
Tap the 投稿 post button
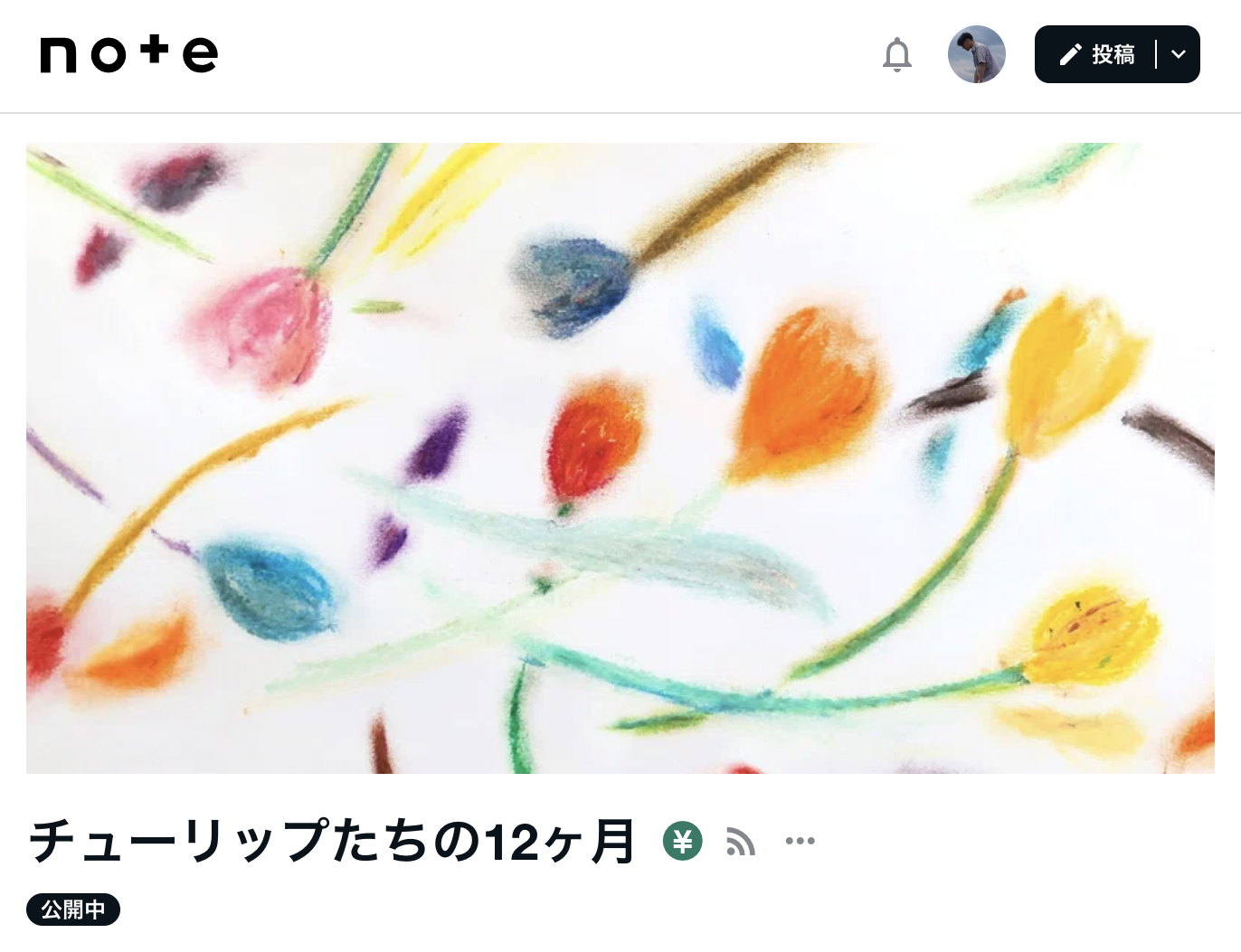[x=1097, y=54]
